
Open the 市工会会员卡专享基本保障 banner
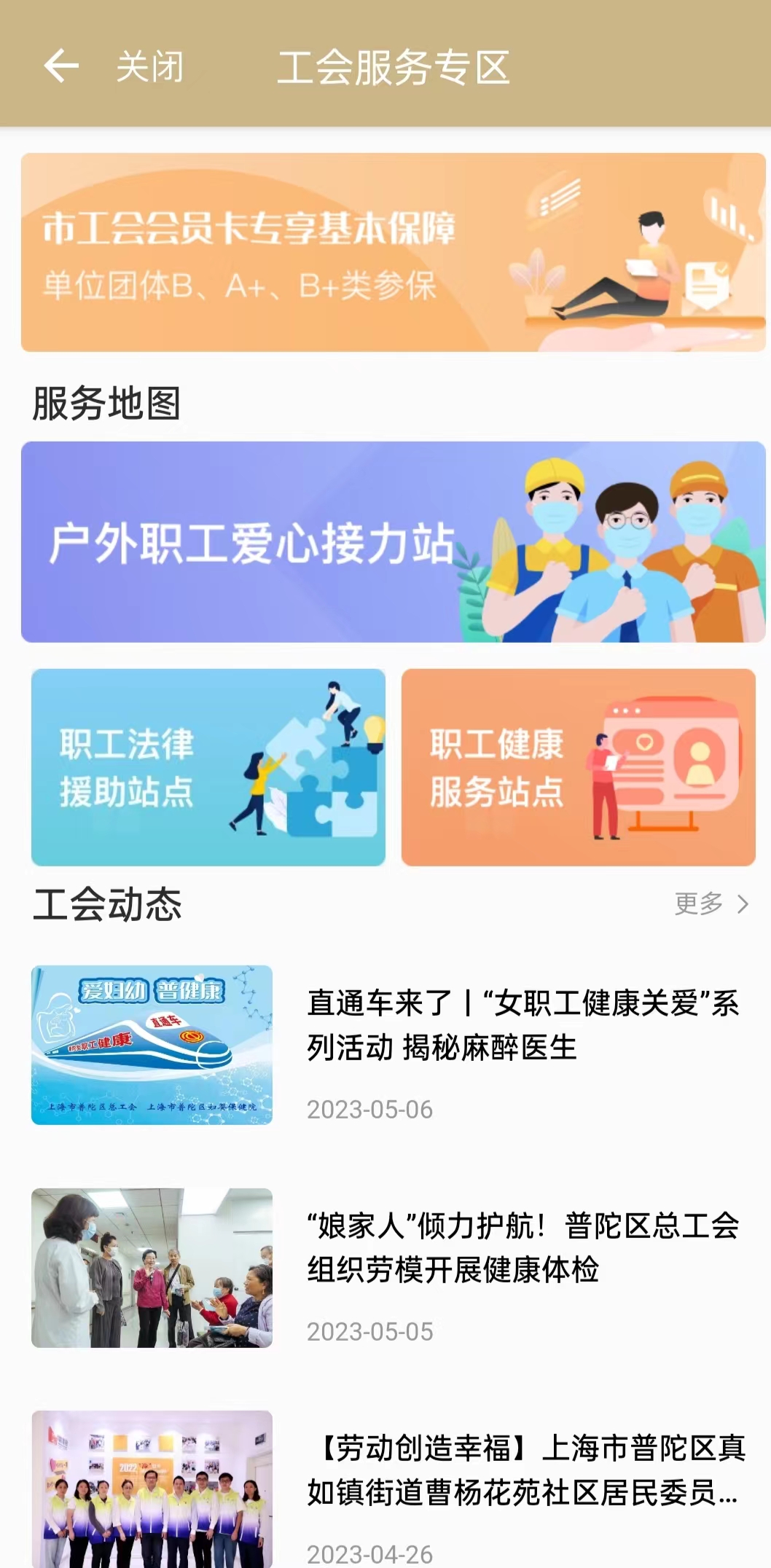[x=393, y=252]
